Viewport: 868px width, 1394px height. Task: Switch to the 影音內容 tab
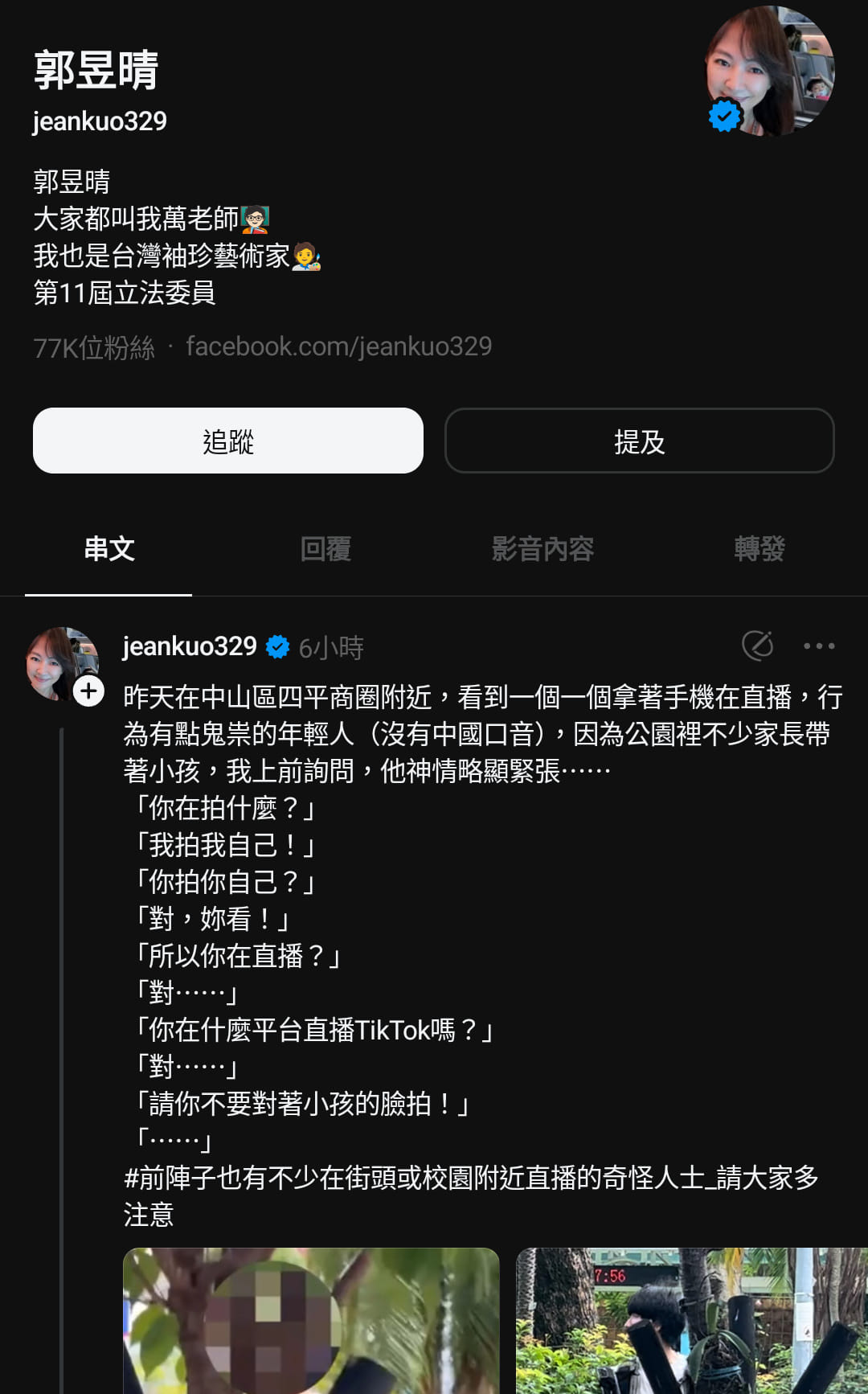coord(542,549)
